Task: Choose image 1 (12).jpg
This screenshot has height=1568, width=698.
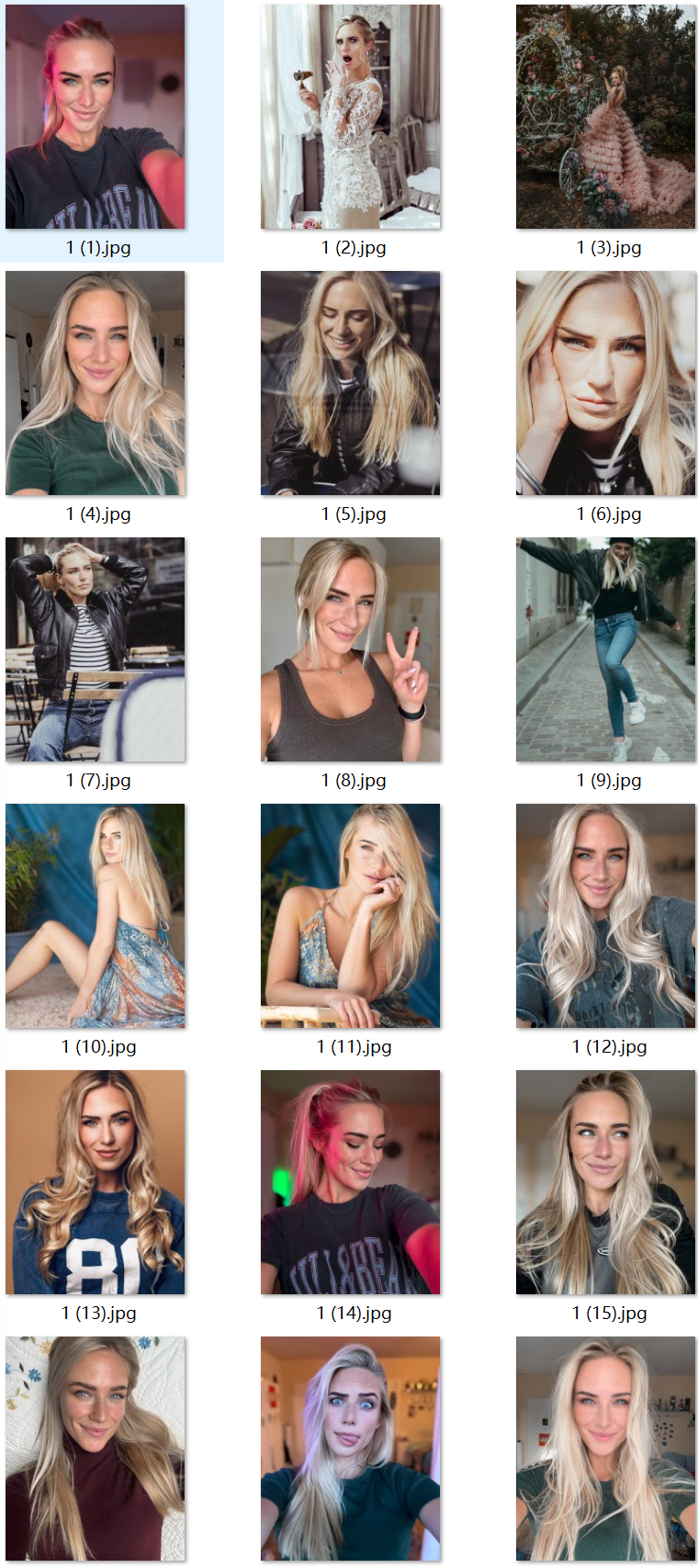Action: (x=605, y=916)
